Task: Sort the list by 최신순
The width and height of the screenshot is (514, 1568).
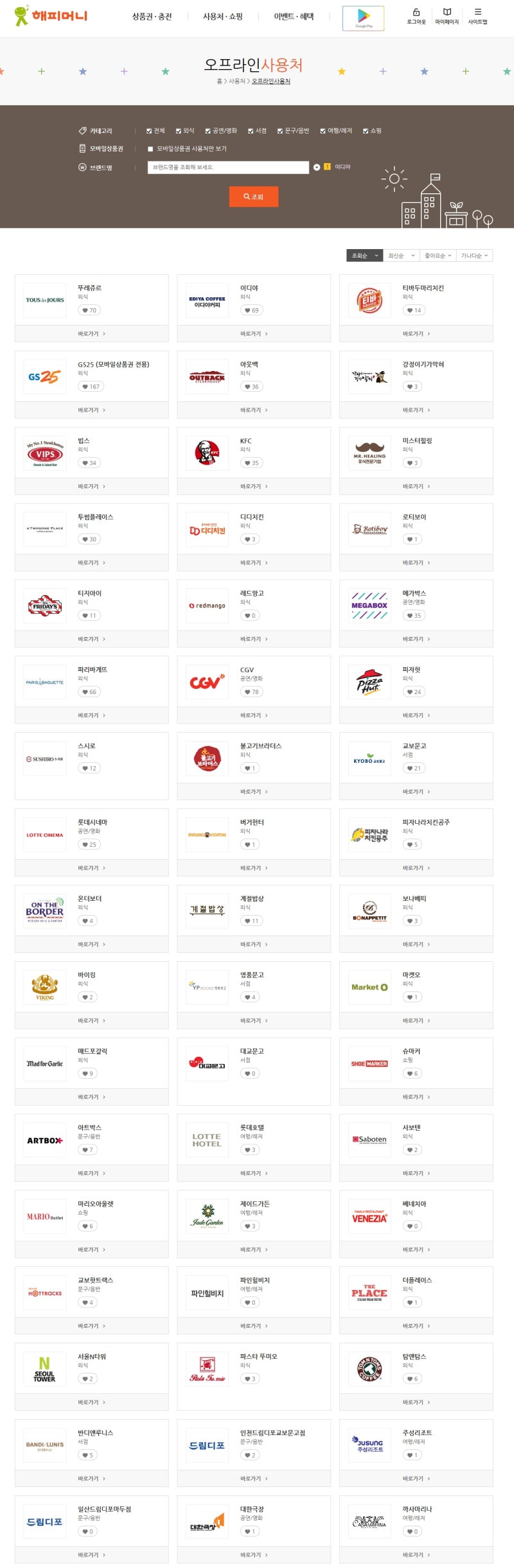Action: tap(401, 256)
